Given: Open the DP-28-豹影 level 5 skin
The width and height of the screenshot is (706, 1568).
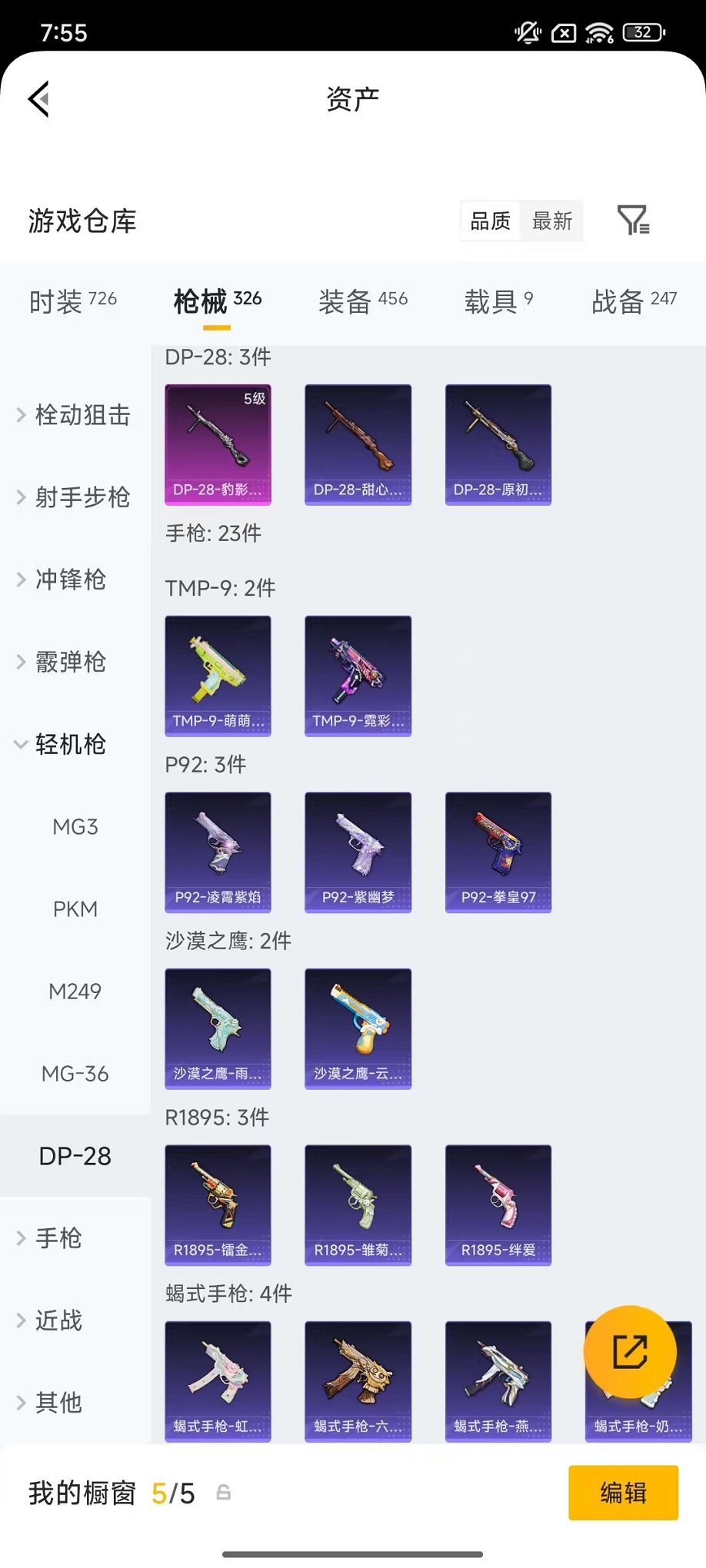Looking at the screenshot, I should coord(218,444).
